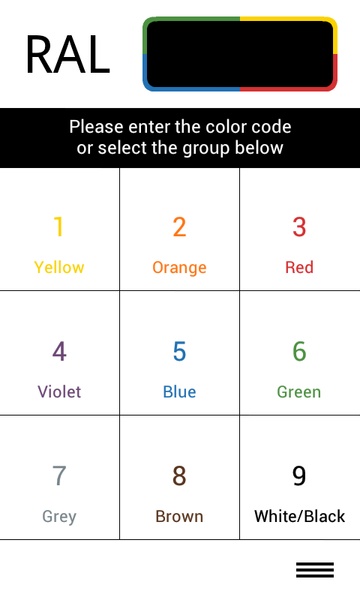
Task: Pick the 4 Violet group
Action: click(59, 353)
